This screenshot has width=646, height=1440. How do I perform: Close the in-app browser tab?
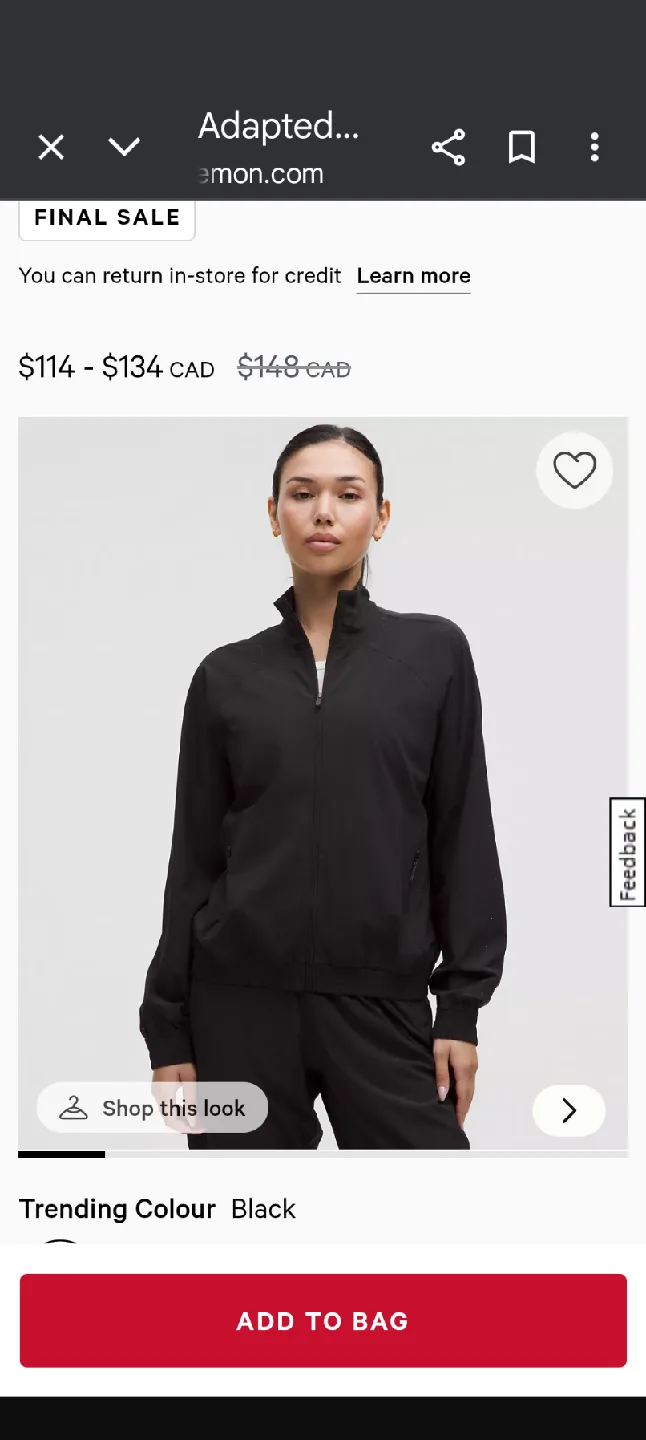click(x=51, y=148)
